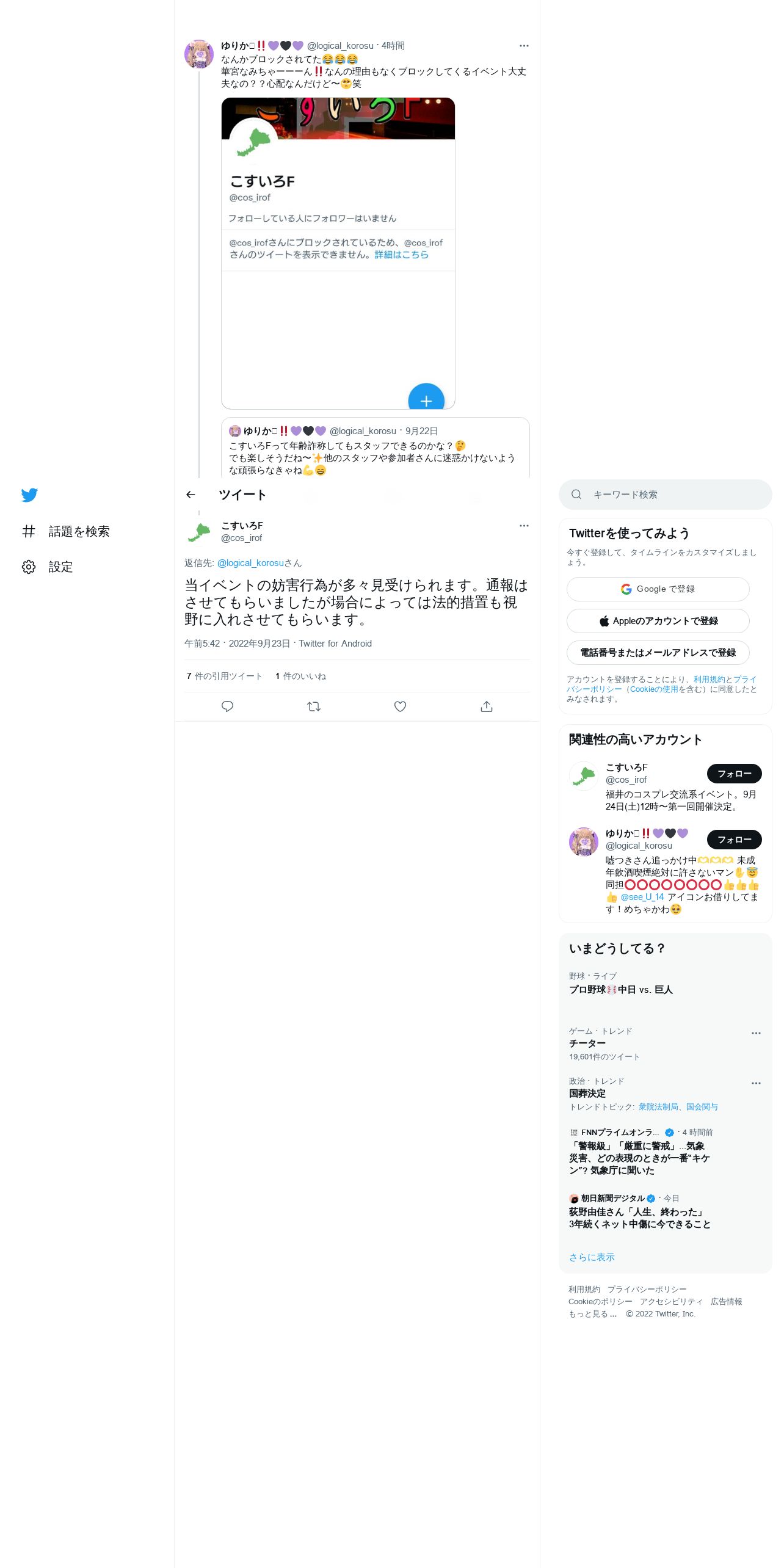Follow the こすいろF account
Viewport: 784px width, 1568px height.
click(734, 774)
